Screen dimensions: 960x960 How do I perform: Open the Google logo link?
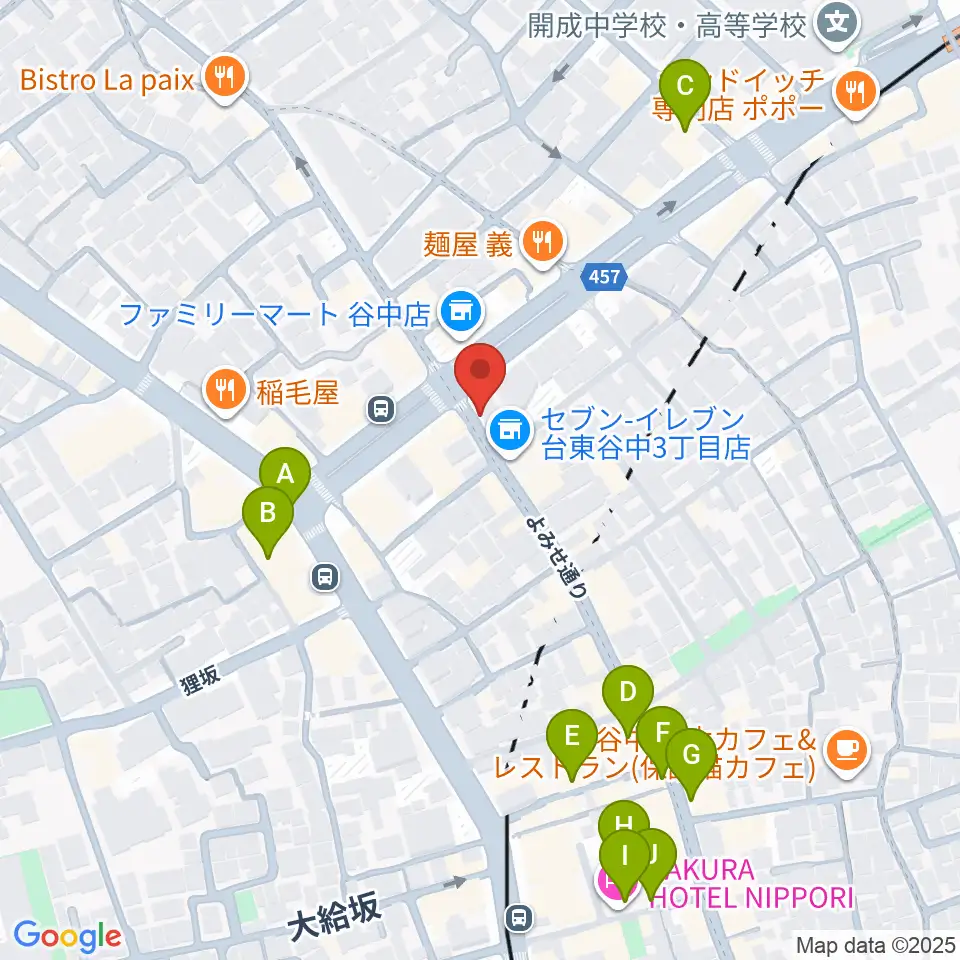tap(67, 936)
